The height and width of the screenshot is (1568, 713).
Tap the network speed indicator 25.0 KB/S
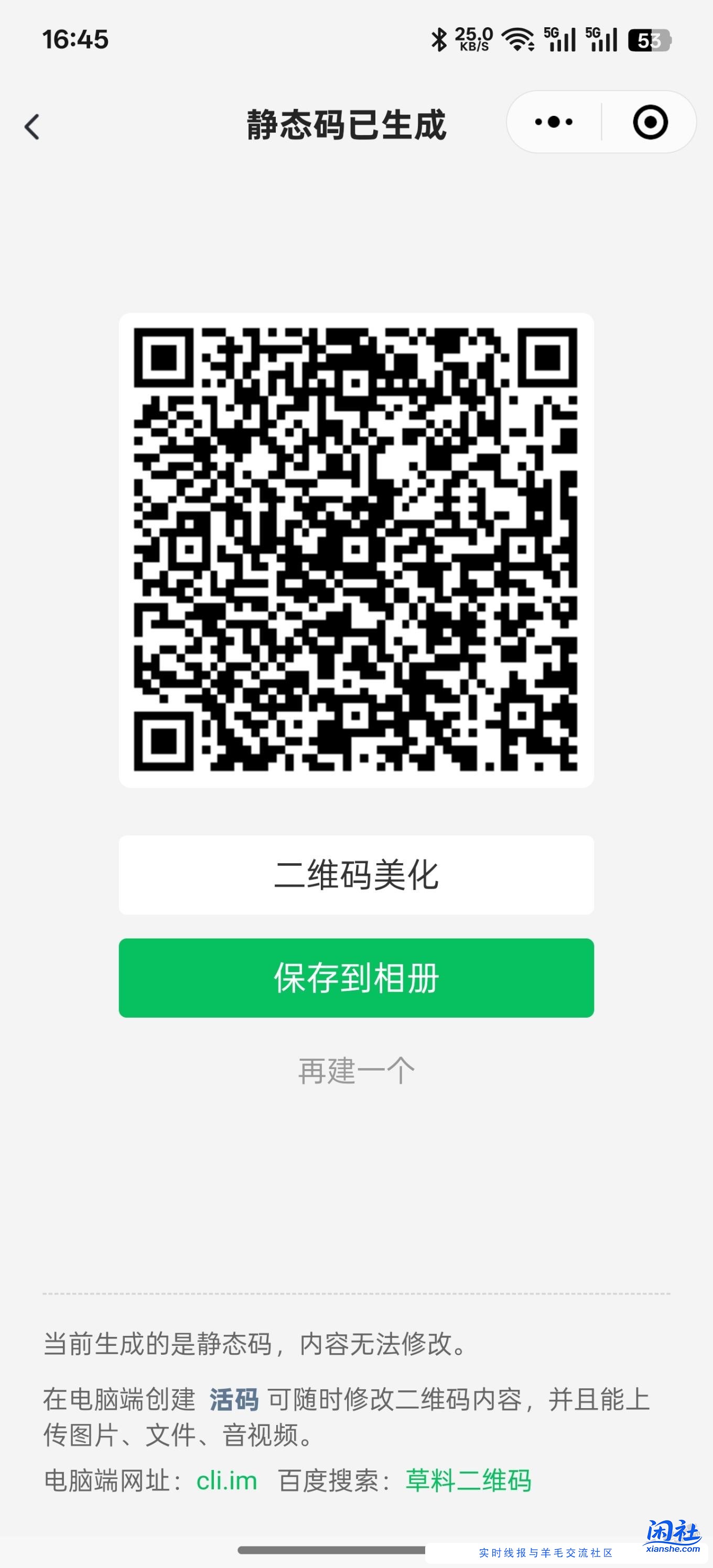472,39
